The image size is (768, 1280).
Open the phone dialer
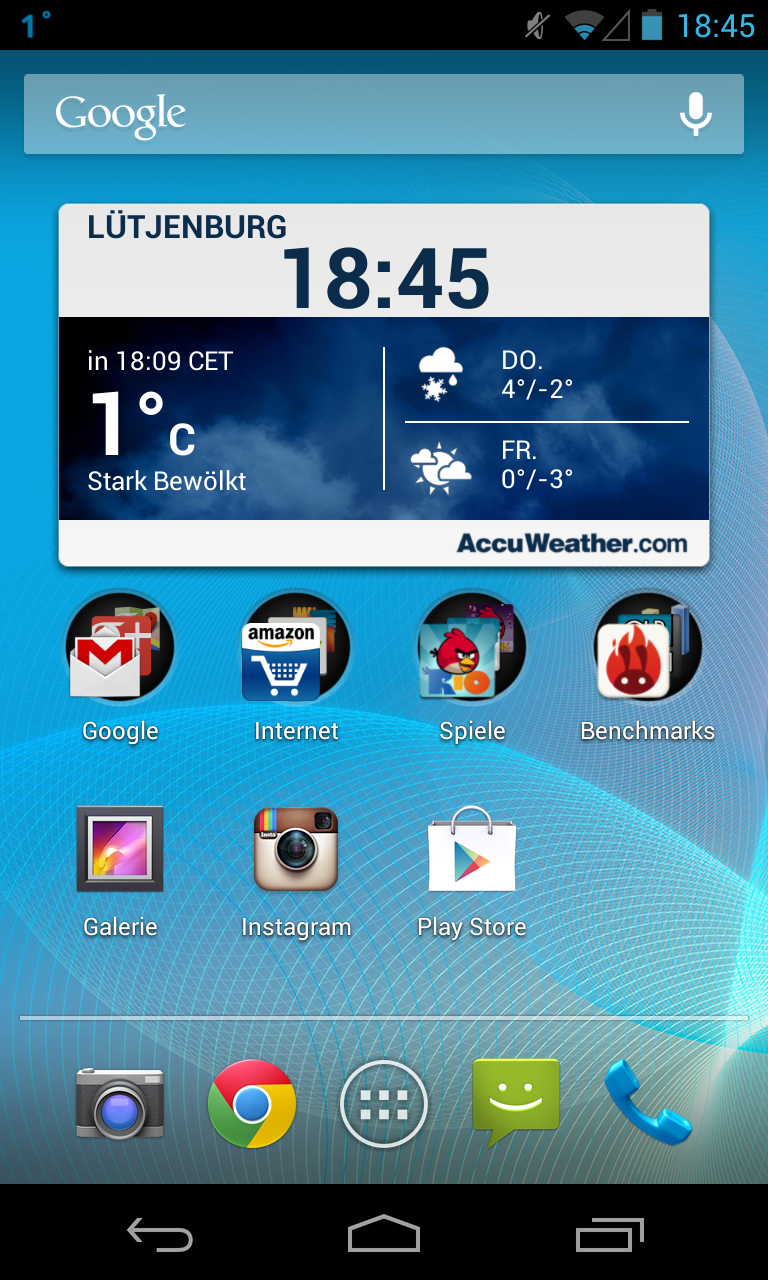point(648,1102)
